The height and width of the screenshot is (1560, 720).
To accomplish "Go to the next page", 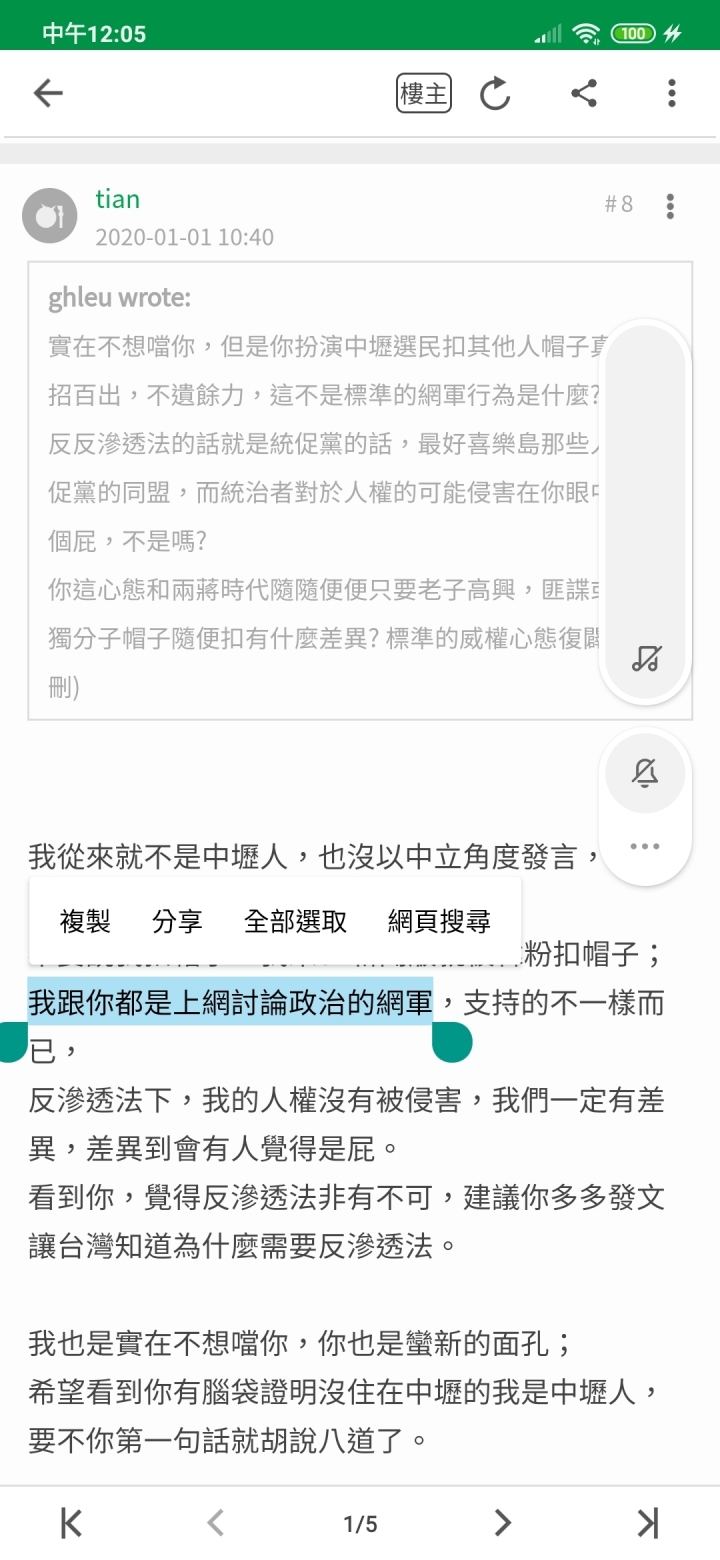I will (x=503, y=1523).
